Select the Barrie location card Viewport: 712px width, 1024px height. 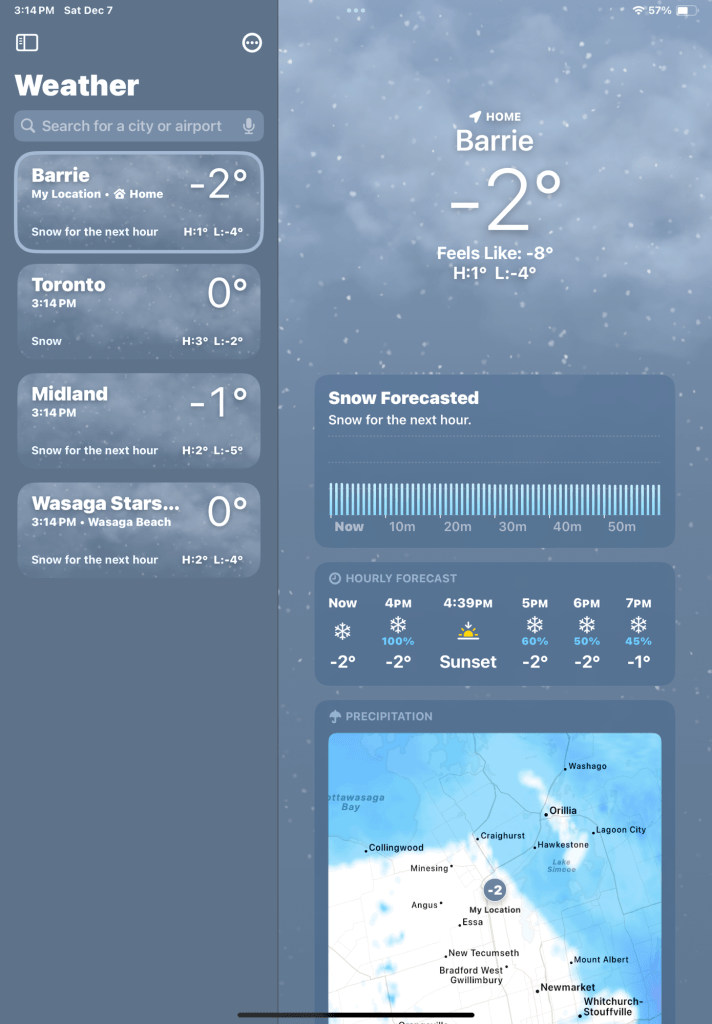click(x=139, y=202)
